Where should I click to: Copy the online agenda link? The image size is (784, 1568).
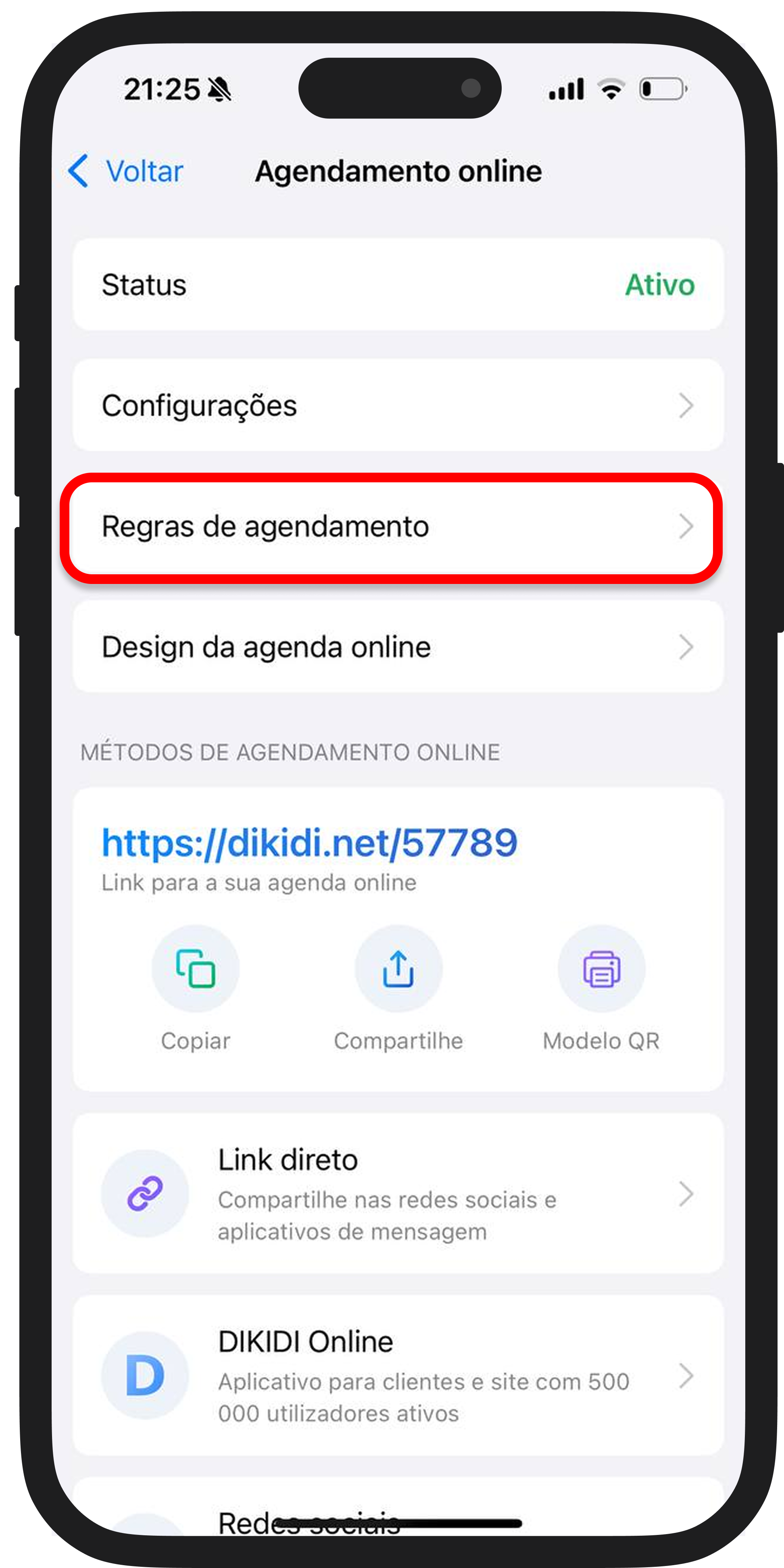pos(195,969)
